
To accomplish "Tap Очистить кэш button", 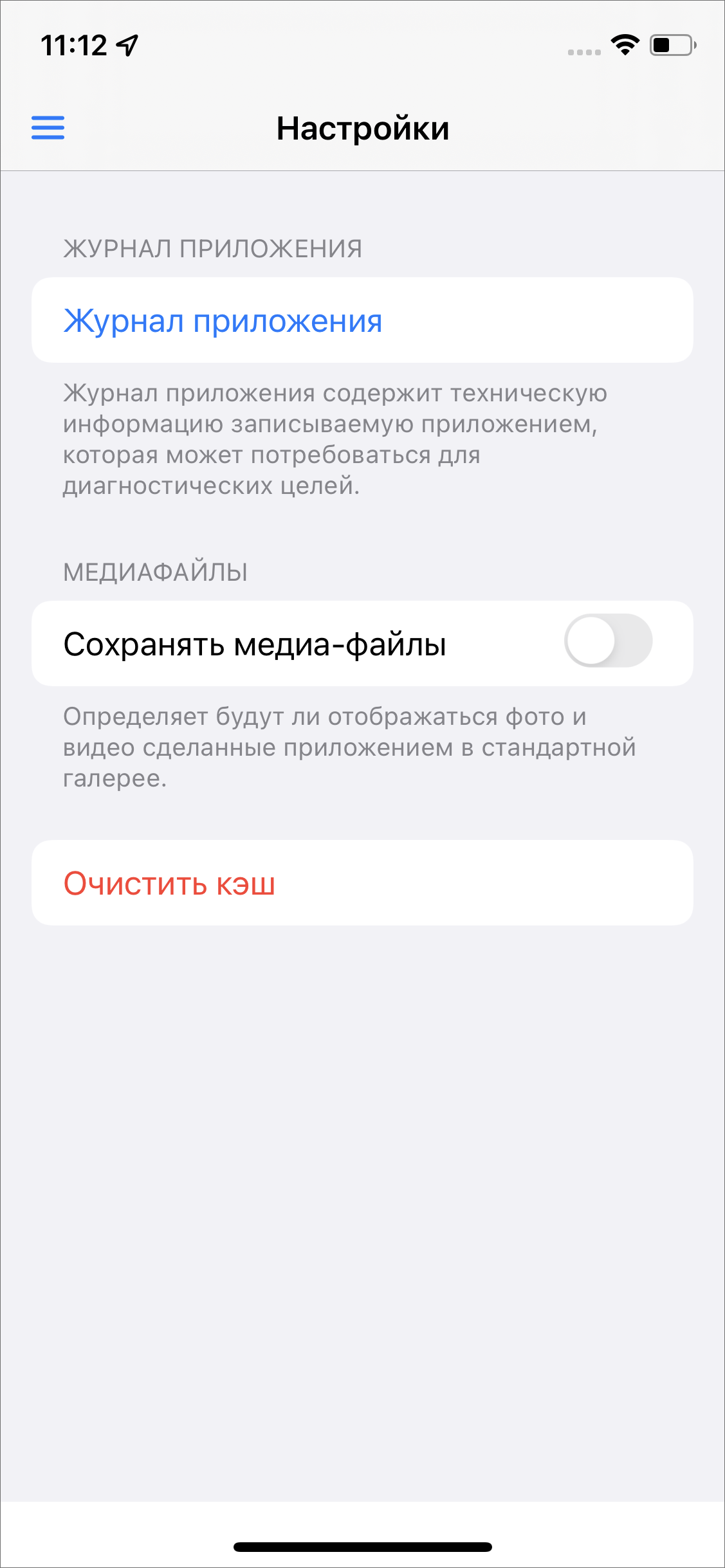I will [x=362, y=882].
